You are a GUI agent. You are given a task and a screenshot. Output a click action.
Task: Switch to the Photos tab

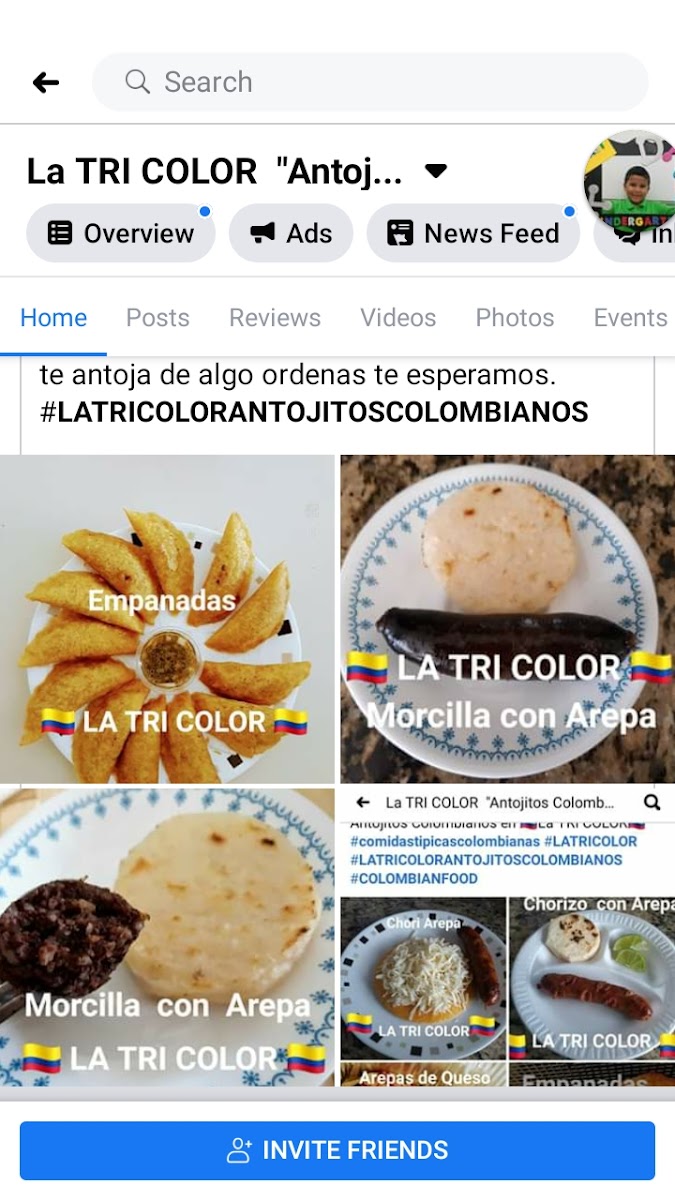click(514, 318)
